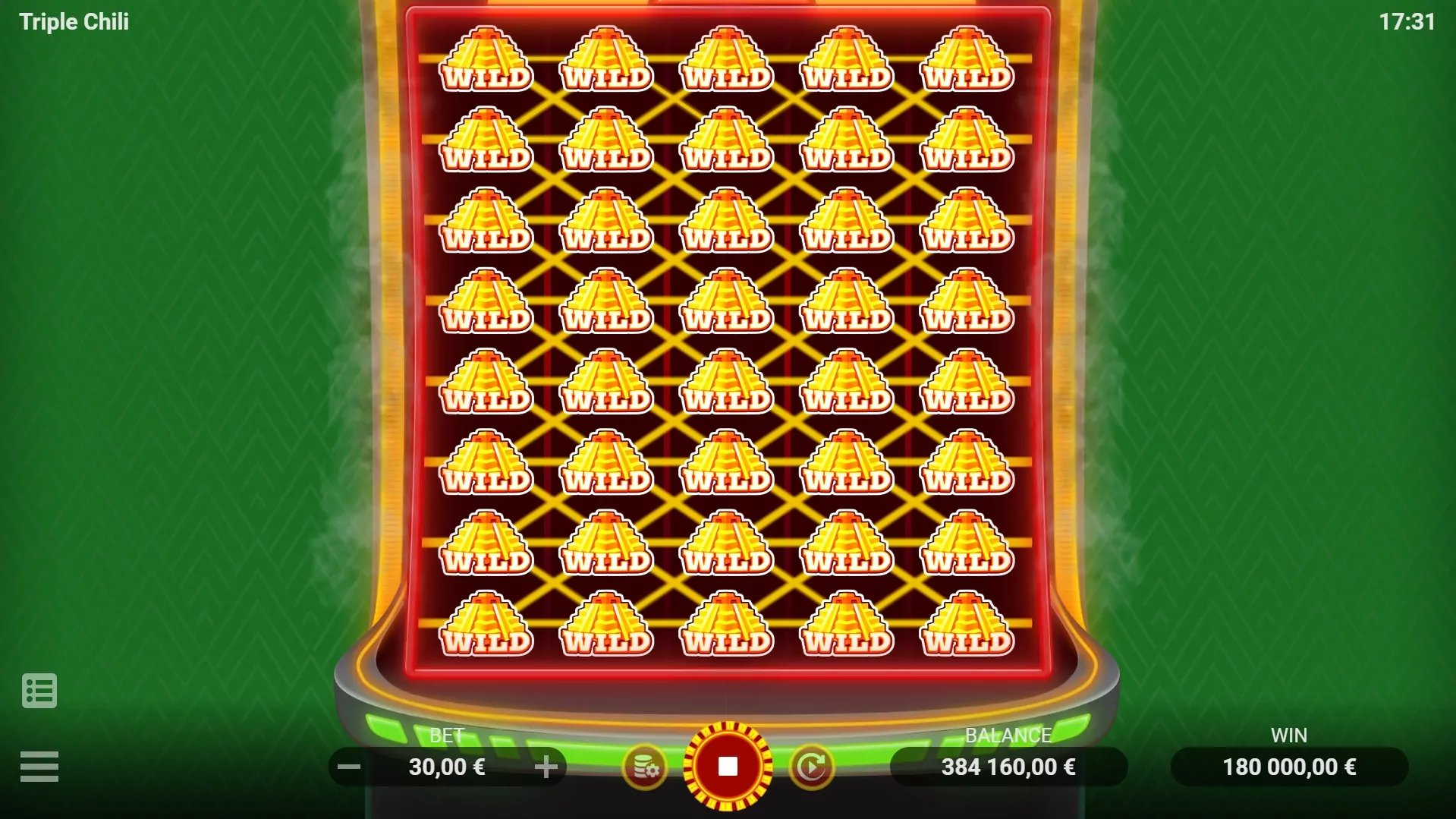Stop the current spin
Viewport: 1456px width, 819px height.
tap(728, 767)
